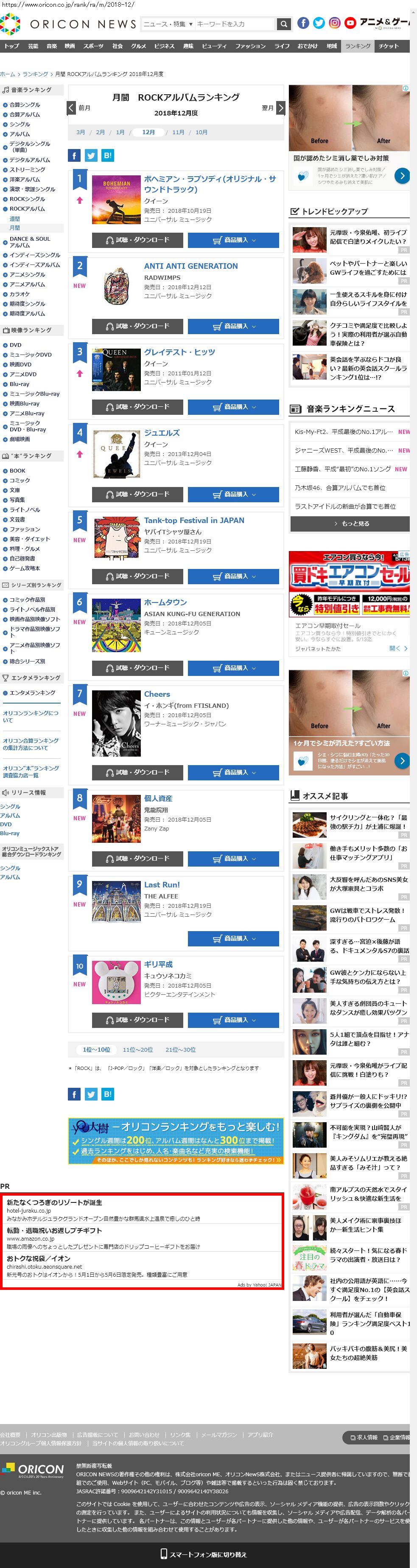The height and width of the screenshot is (1568, 417).
Task: Go to previous month with 前月 arrow
Action: 72,108
